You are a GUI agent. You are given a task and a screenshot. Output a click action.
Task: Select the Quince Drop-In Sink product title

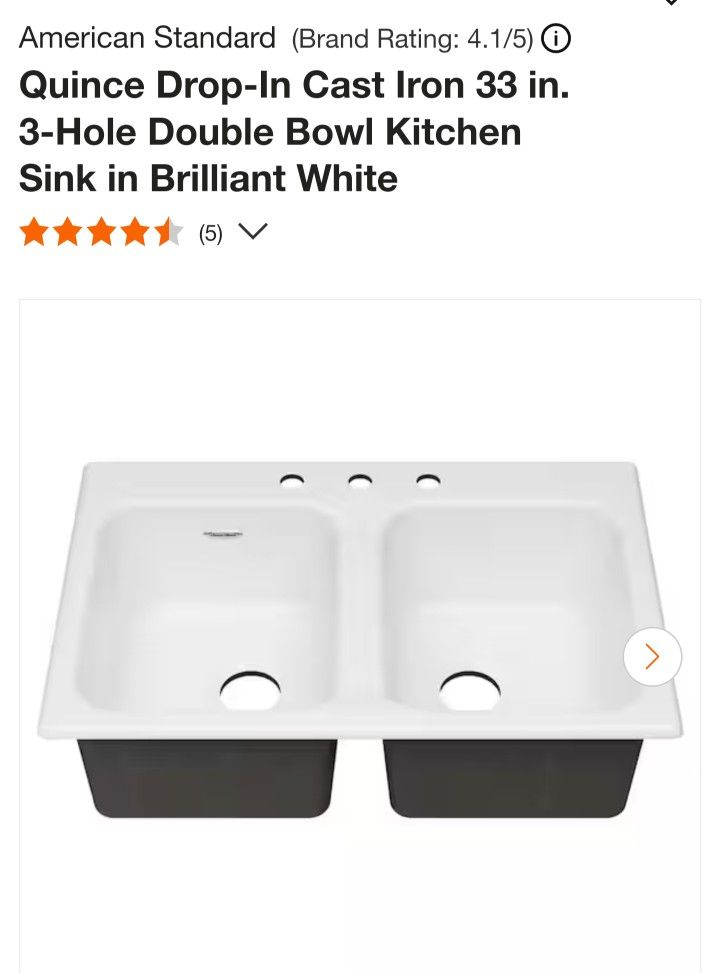point(270,131)
